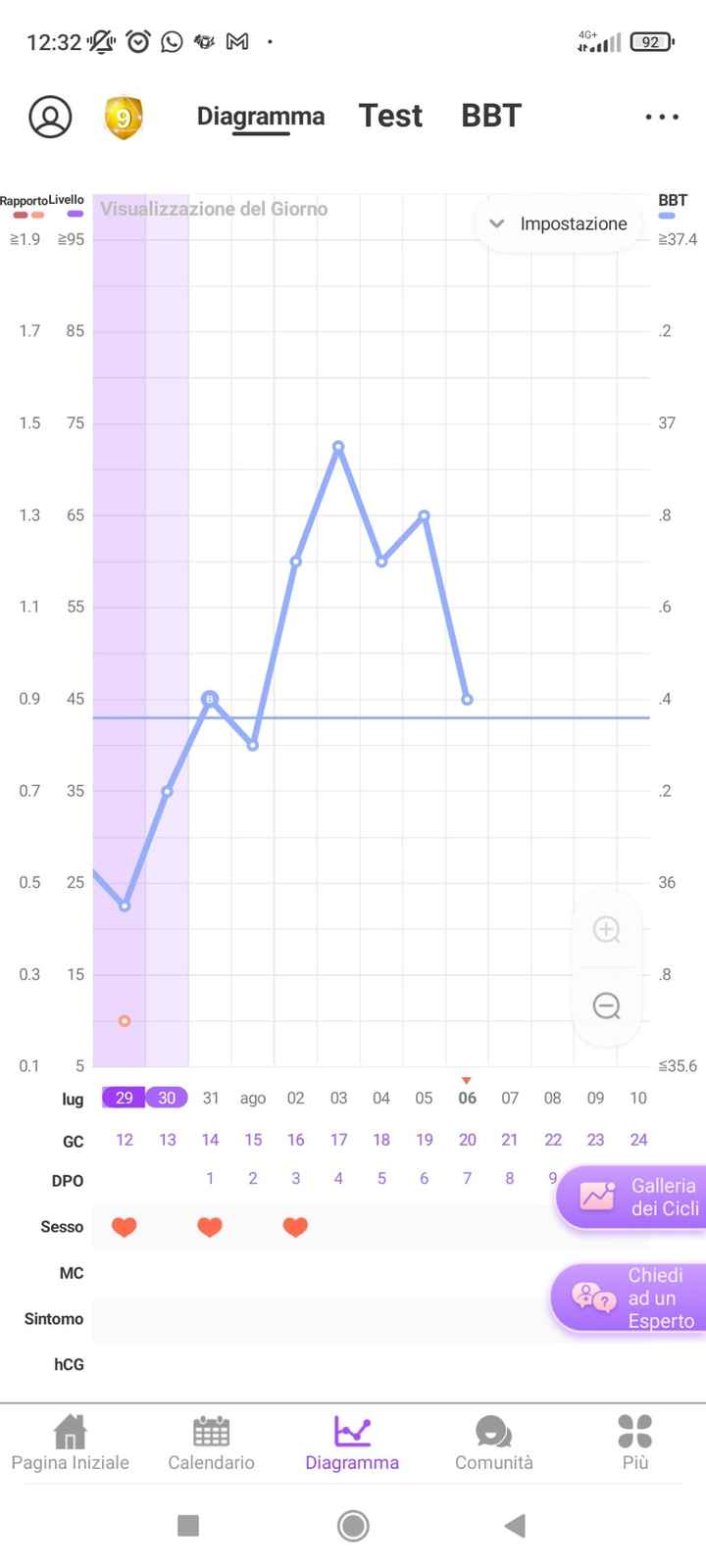Open the three-dot overflow menu

coord(662,117)
